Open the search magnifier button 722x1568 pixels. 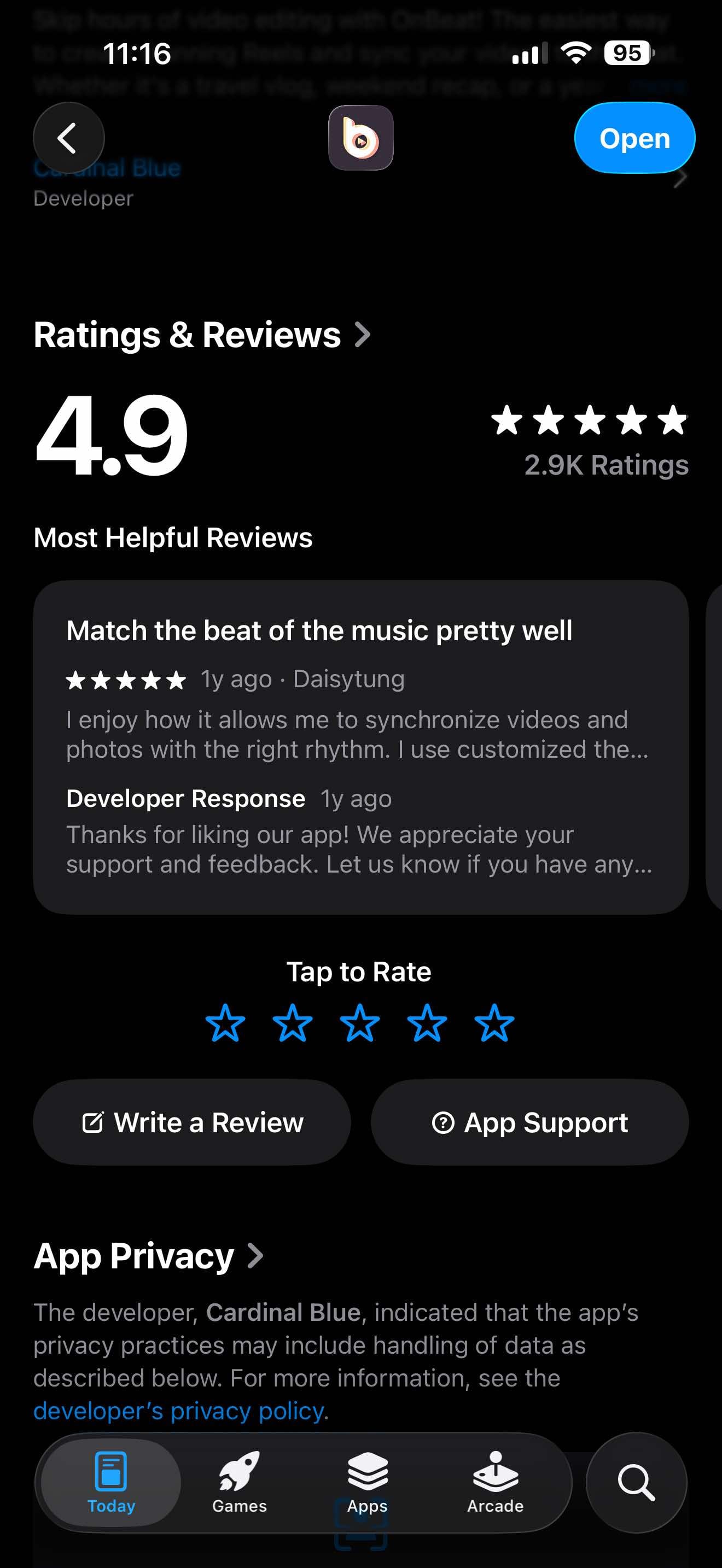point(636,1482)
